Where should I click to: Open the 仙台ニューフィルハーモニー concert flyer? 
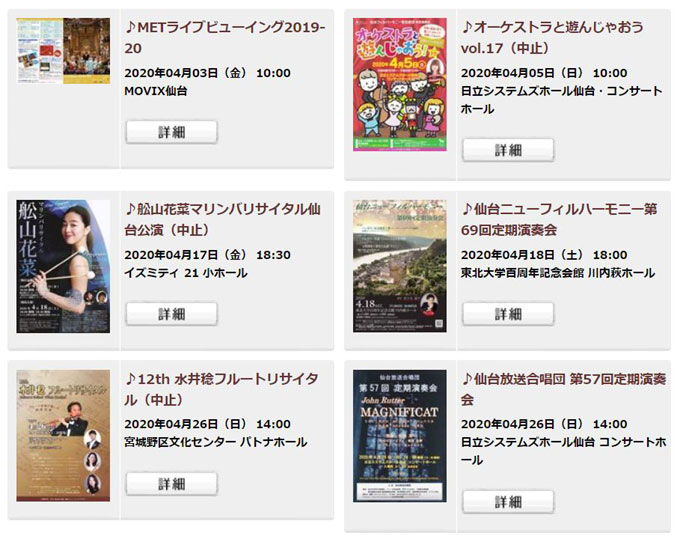[x=399, y=265]
